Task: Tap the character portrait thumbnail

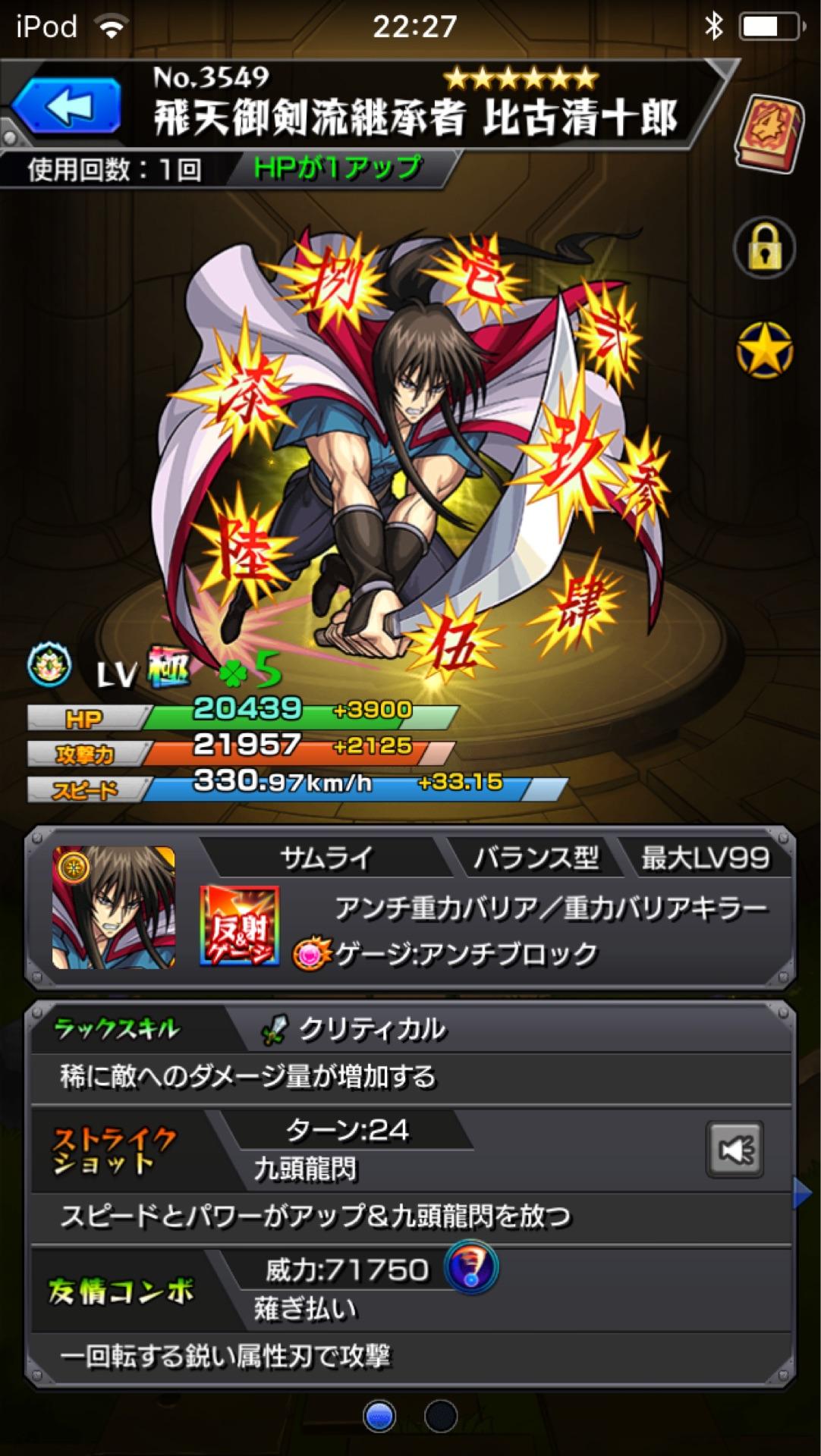Action: pos(114,907)
